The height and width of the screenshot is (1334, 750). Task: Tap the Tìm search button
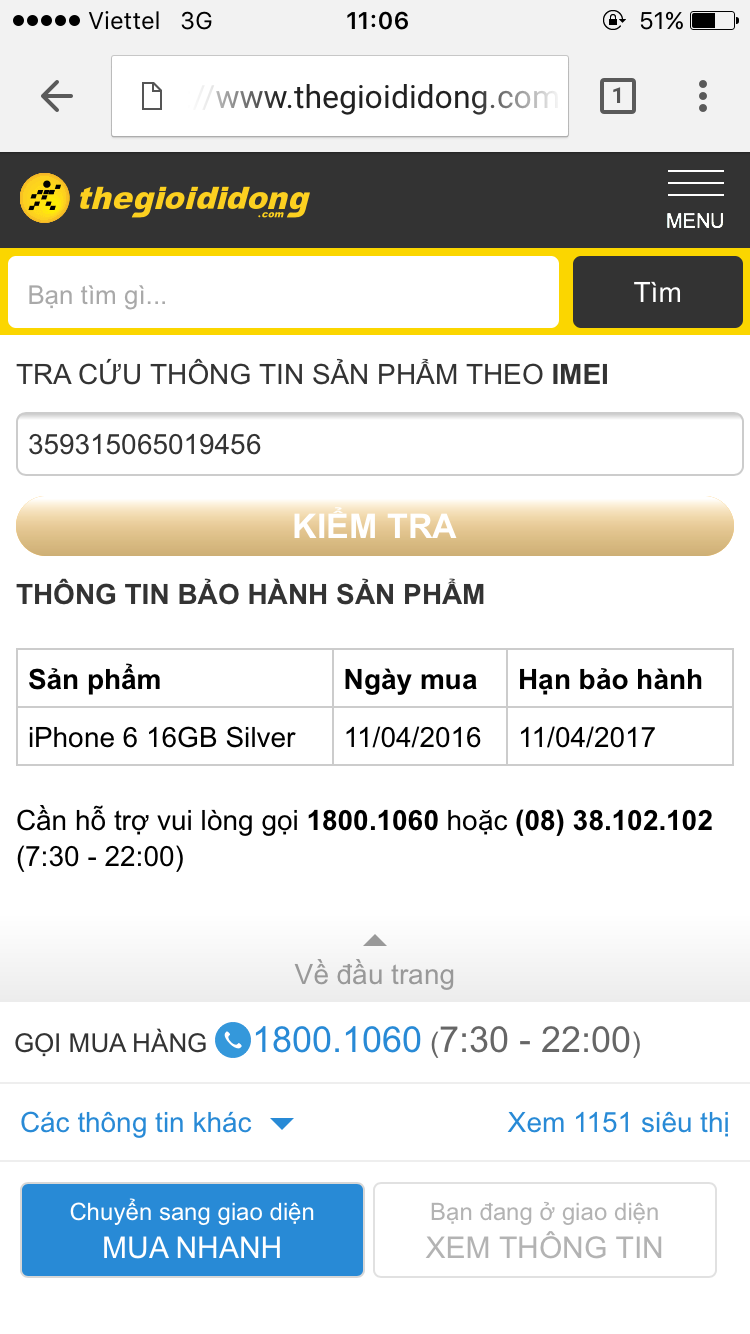pos(657,293)
